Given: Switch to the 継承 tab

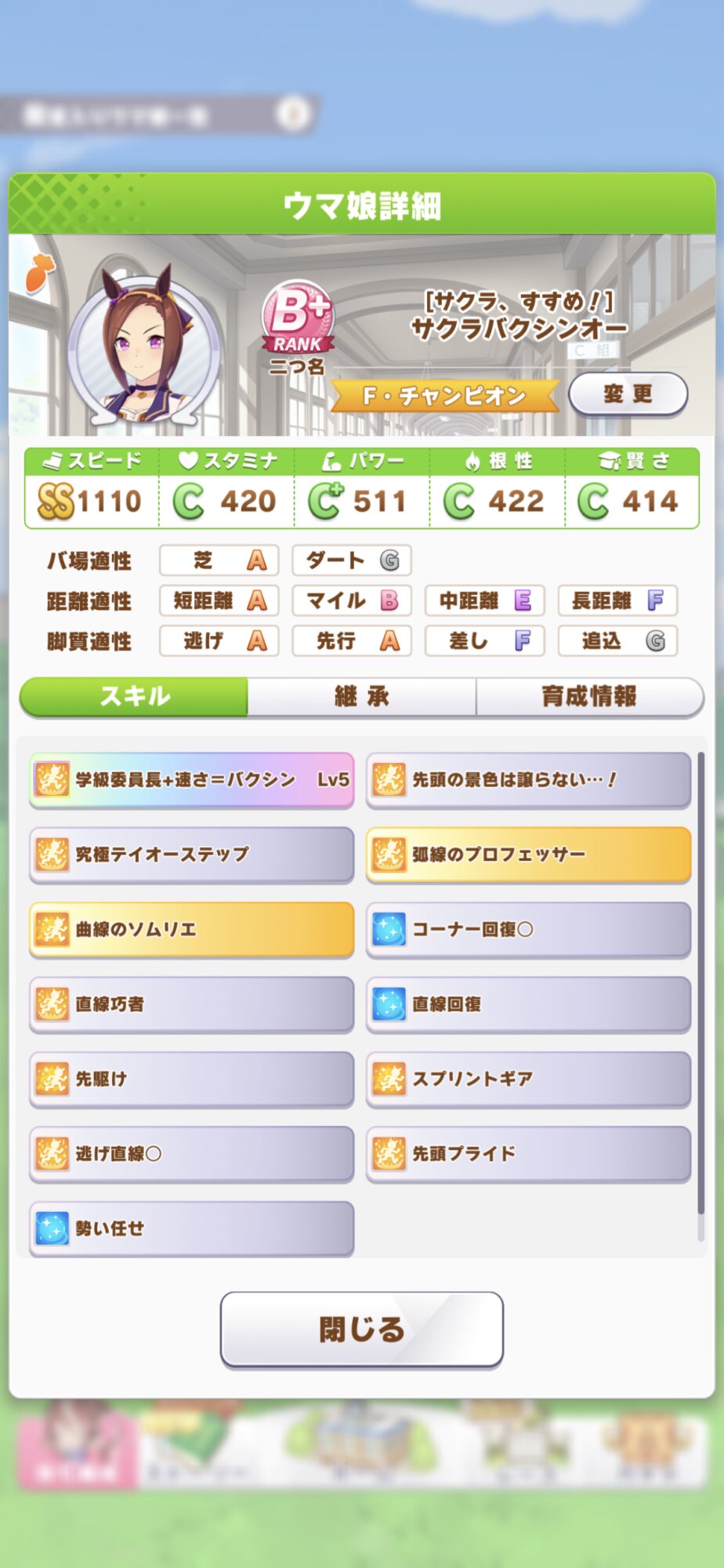Looking at the screenshot, I should 361,696.
